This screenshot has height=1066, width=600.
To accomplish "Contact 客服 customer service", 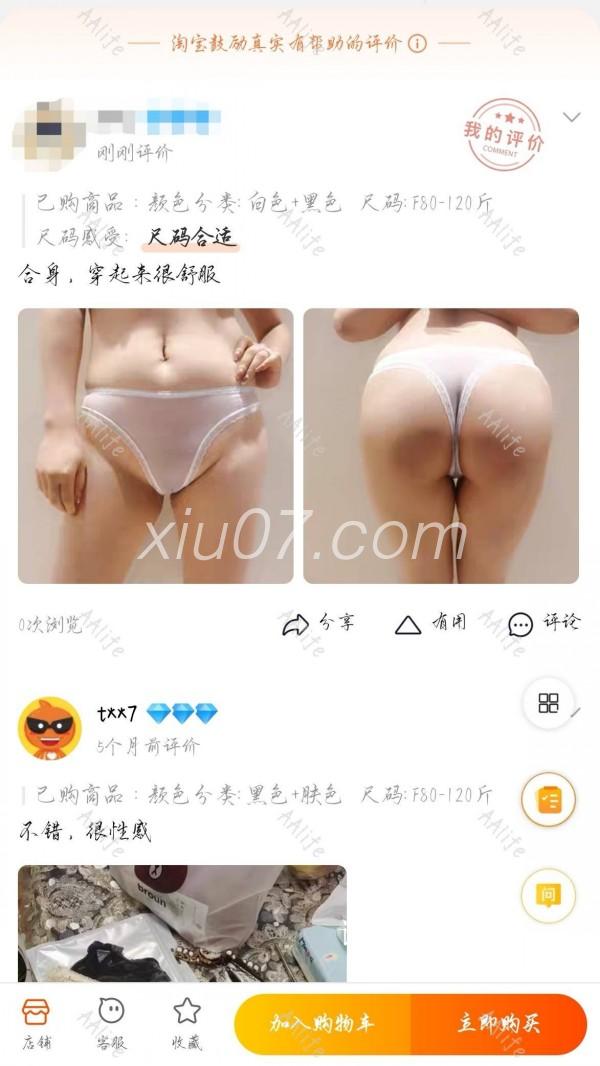I will tap(111, 1023).
